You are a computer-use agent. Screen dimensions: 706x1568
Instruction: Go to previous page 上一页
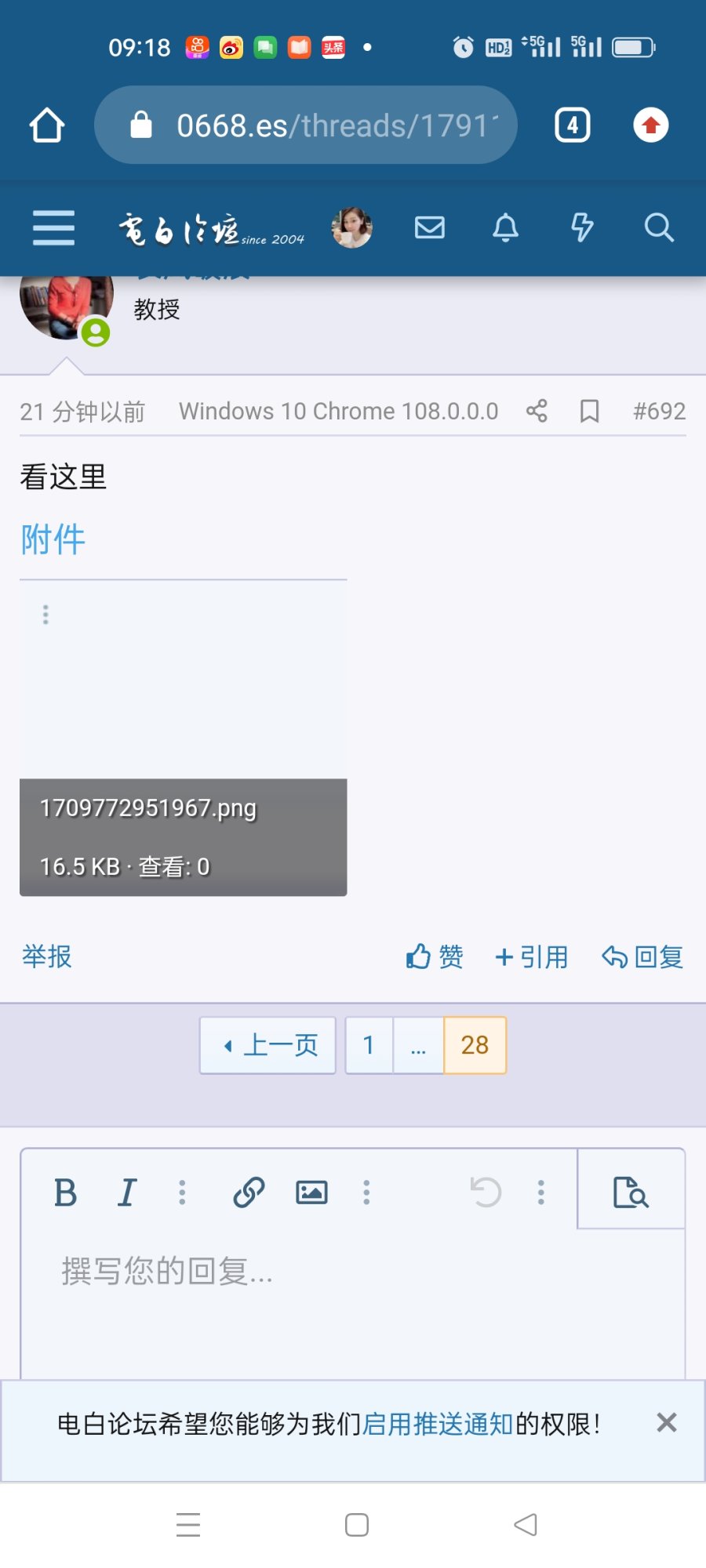click(268, 1045)
